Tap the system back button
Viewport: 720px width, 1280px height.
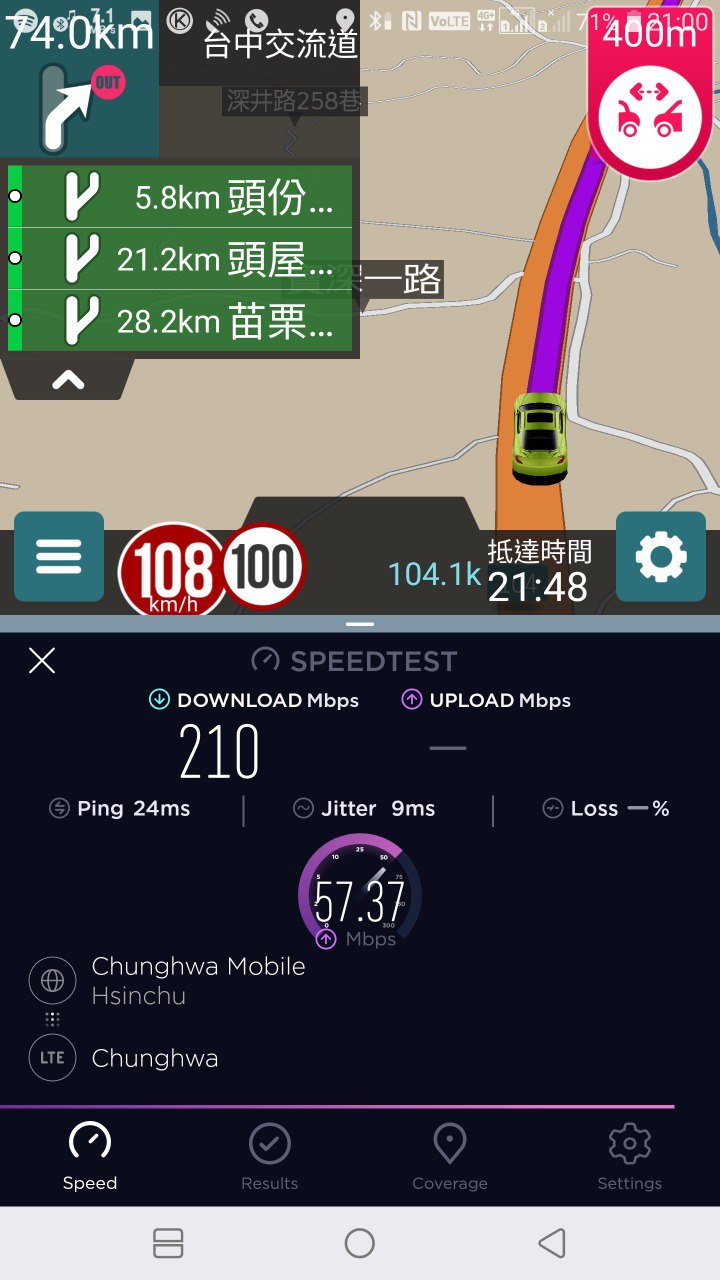pyautogui.click(x=551, y=1243)
